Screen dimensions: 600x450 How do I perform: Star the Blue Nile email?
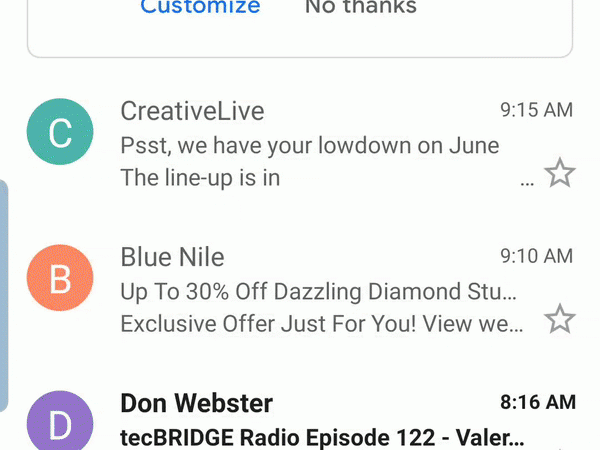click(x=560, y=321)
